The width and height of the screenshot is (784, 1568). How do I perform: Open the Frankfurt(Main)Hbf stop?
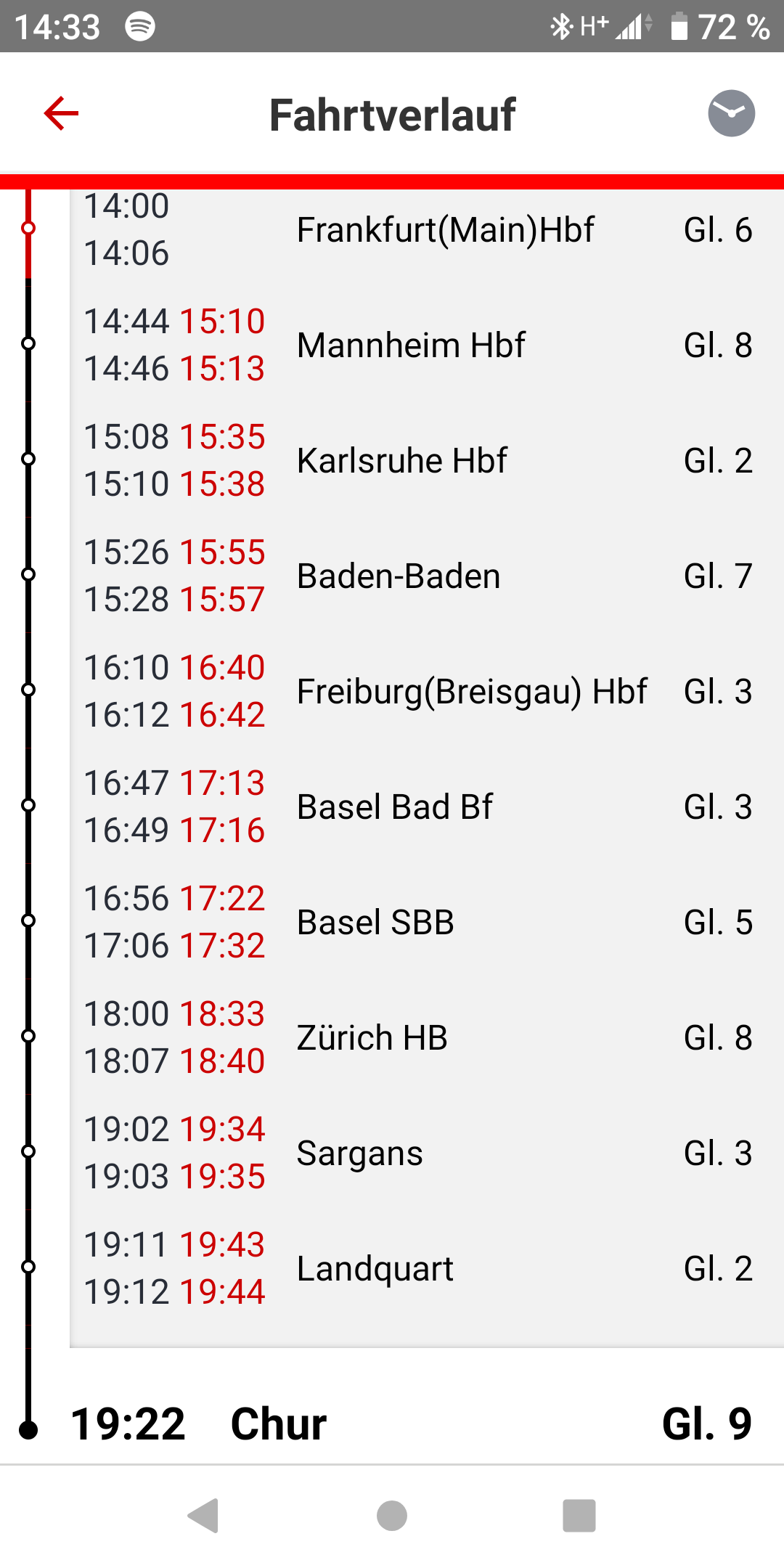coord(445,230)
